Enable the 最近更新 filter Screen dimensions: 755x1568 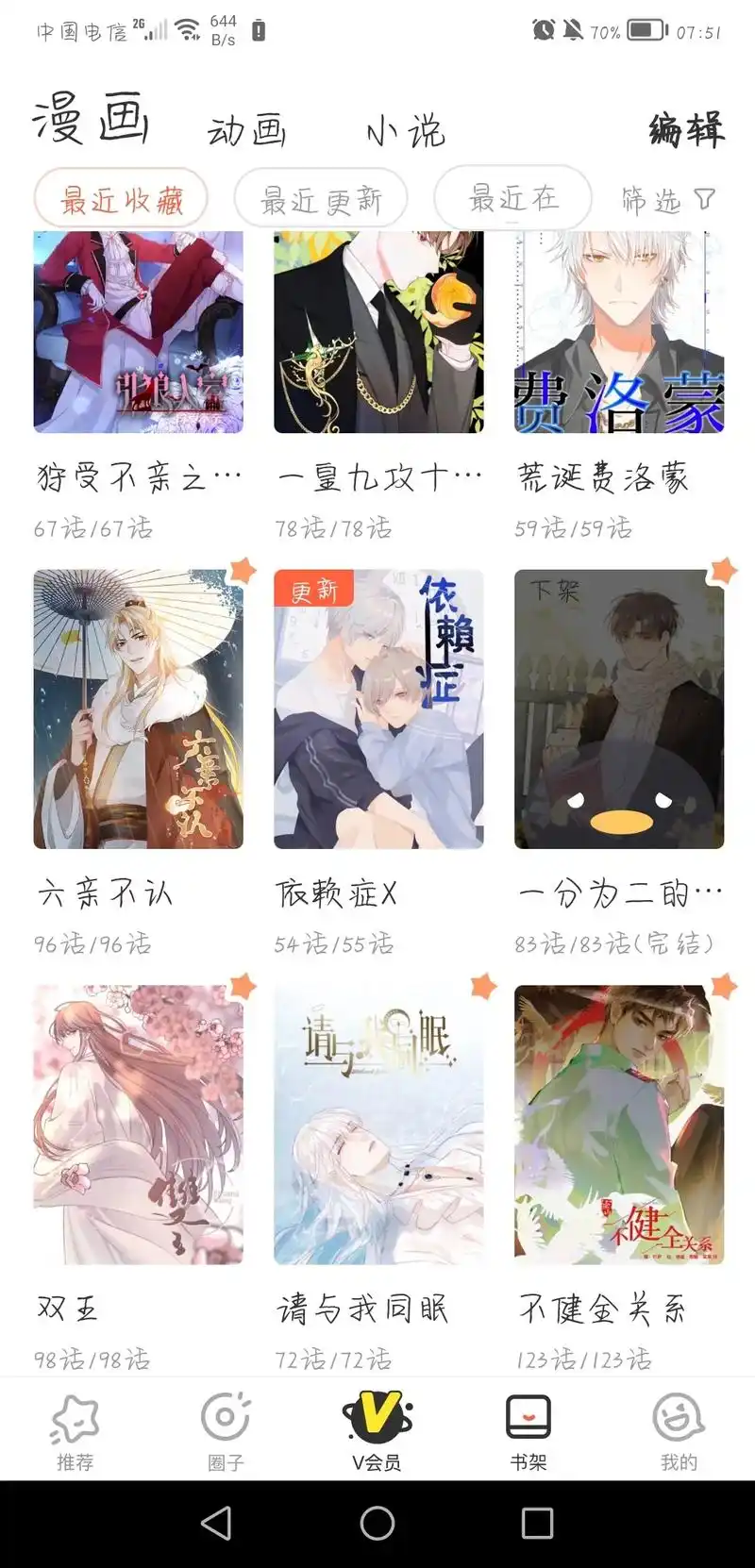click(x=321, y=199)
